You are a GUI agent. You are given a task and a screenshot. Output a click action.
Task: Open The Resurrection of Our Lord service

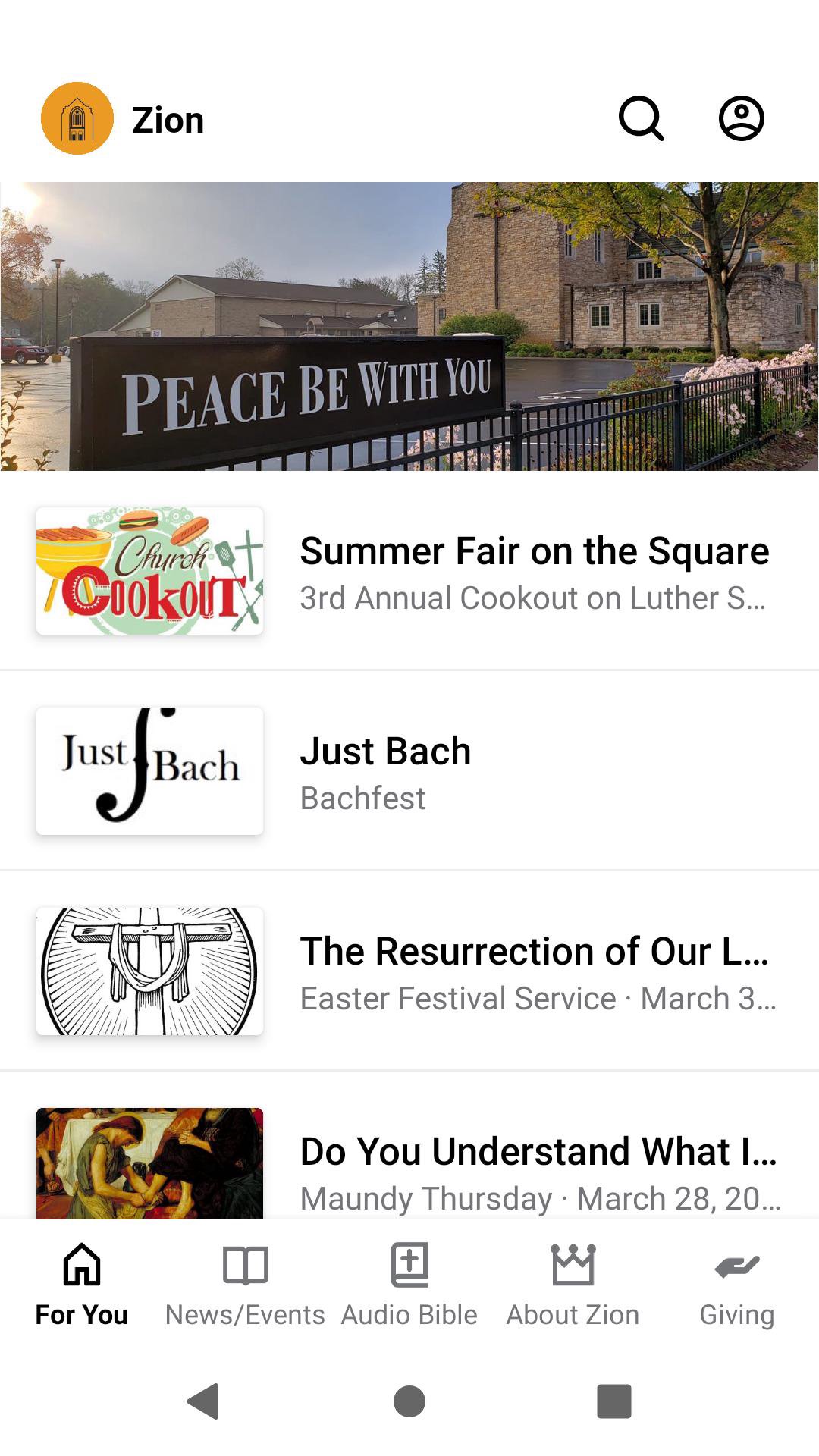534,971
